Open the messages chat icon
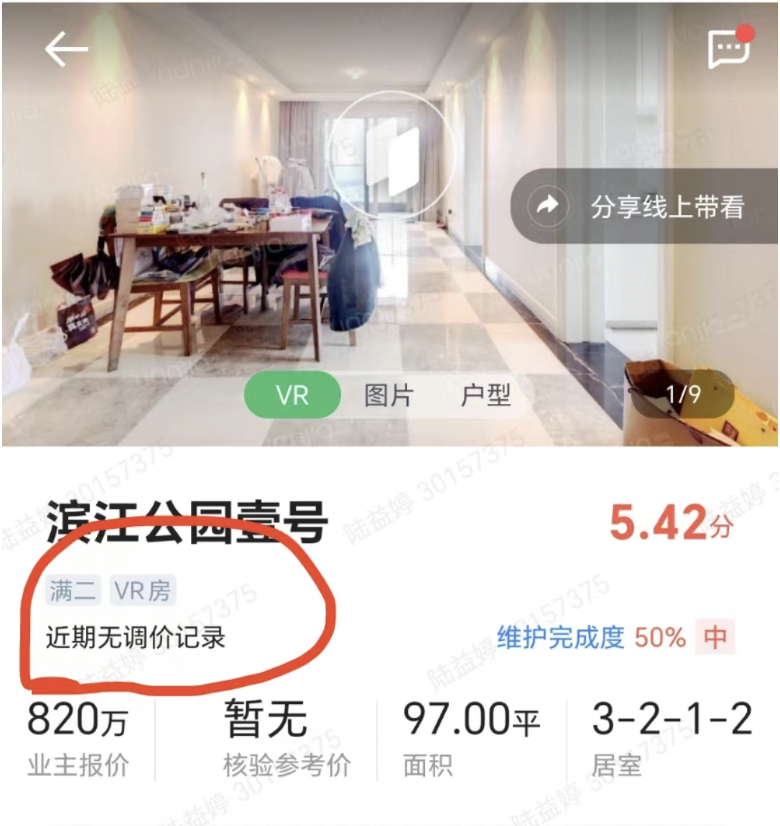The width and height of the screenshot is (780, 826). pyautogui.click(x=729, y=48)
